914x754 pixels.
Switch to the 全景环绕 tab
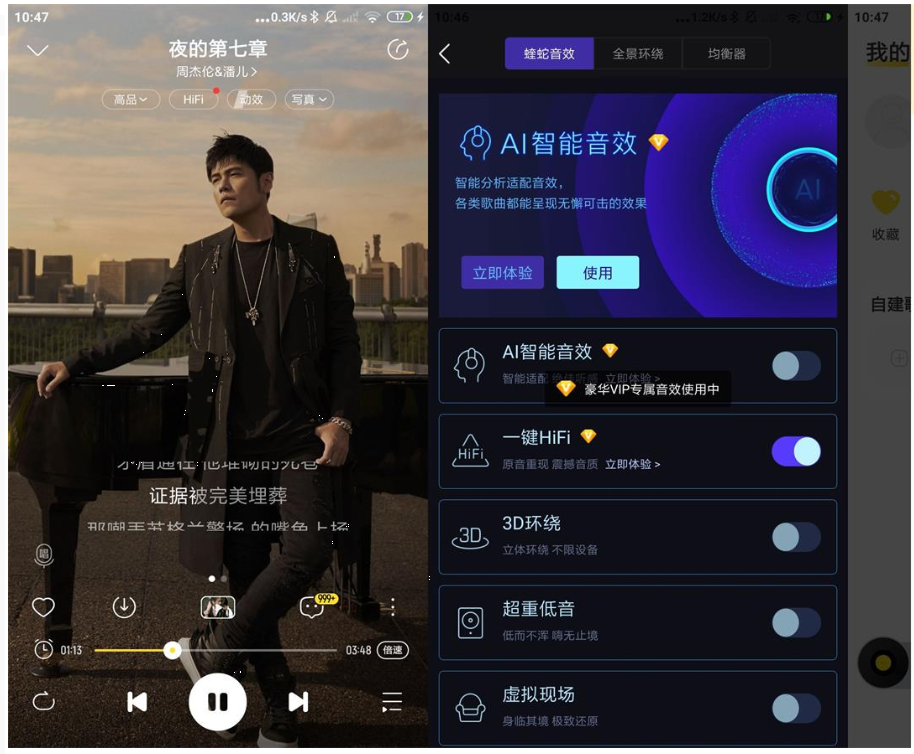coord(637,54)
